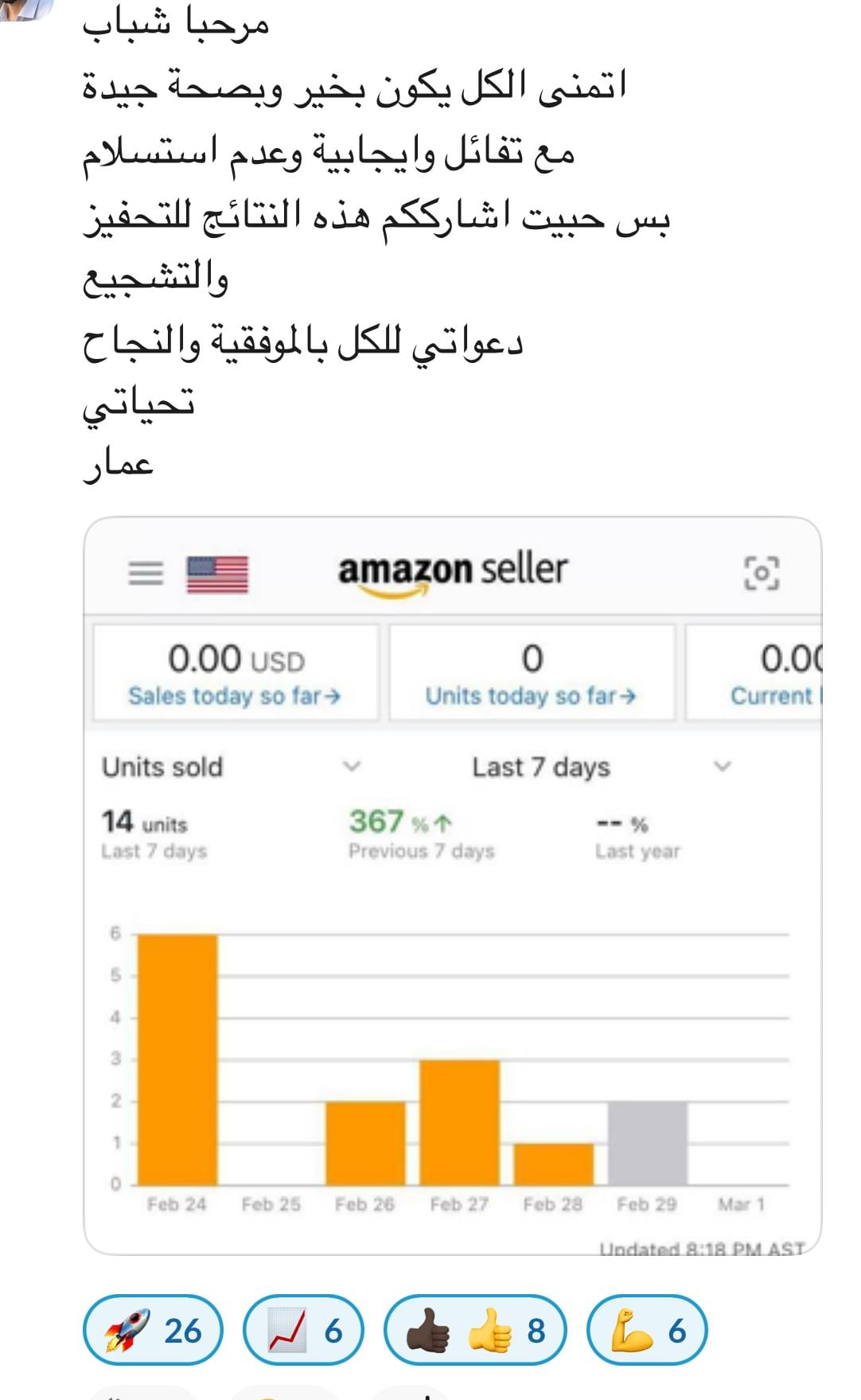861x1400 pixels.
Task: React with the rising chart emoji
Action: click(x=303, y=1330)
